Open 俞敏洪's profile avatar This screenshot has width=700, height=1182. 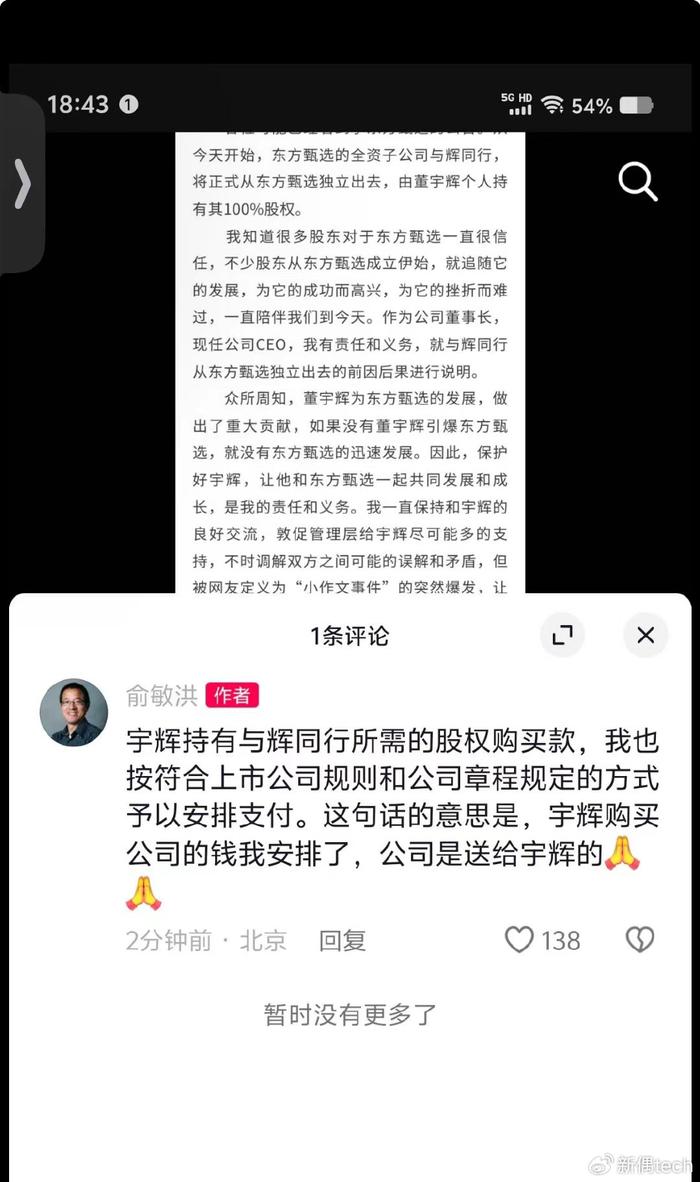pyautogui.click(x=74, y=712)
